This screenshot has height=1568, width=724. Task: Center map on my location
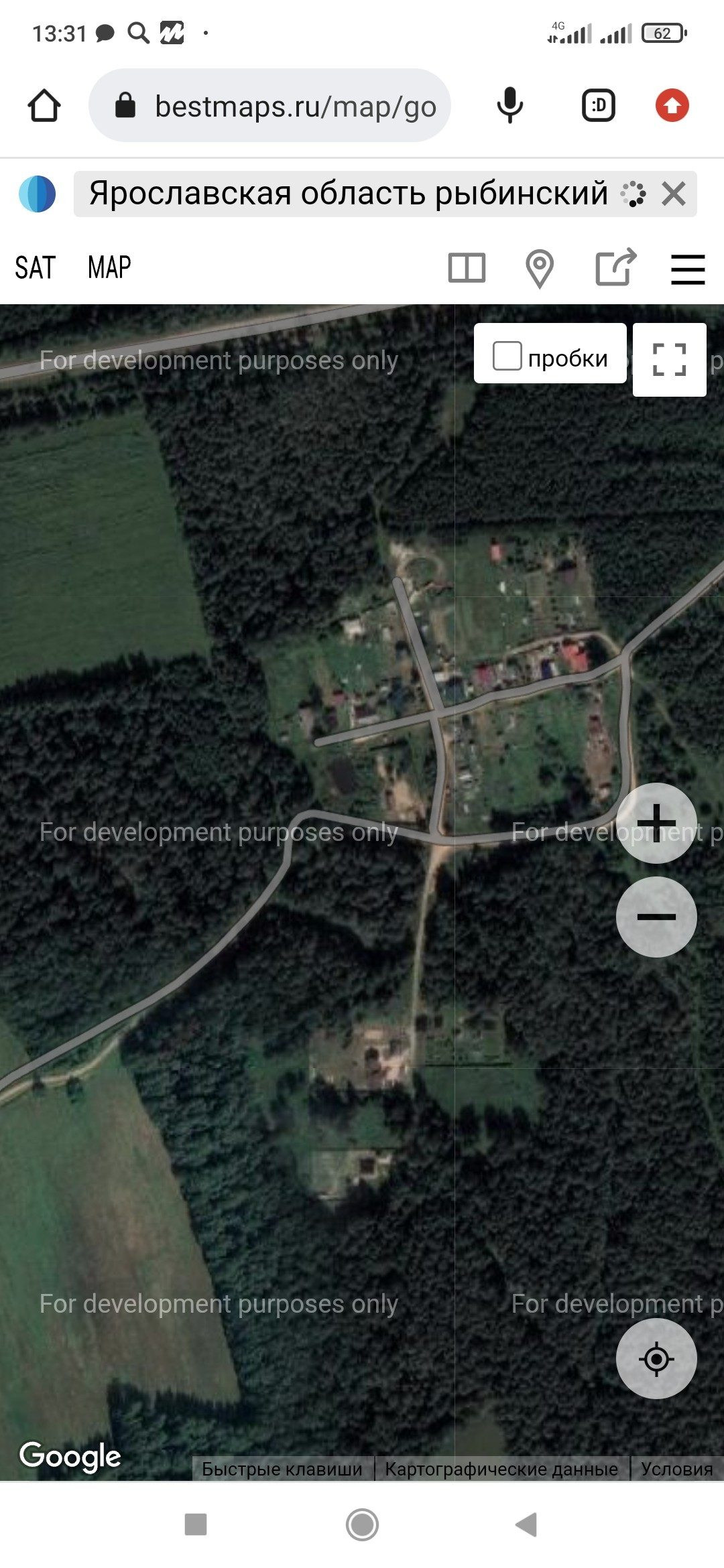click(656, 1359)
